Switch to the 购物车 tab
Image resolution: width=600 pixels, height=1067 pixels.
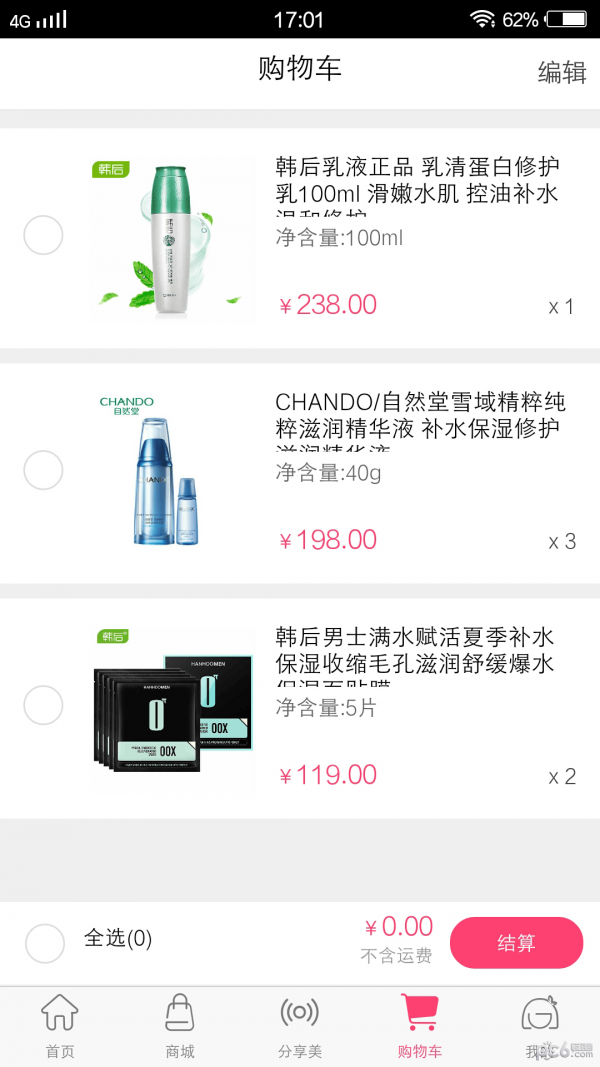click(420, 1026)
